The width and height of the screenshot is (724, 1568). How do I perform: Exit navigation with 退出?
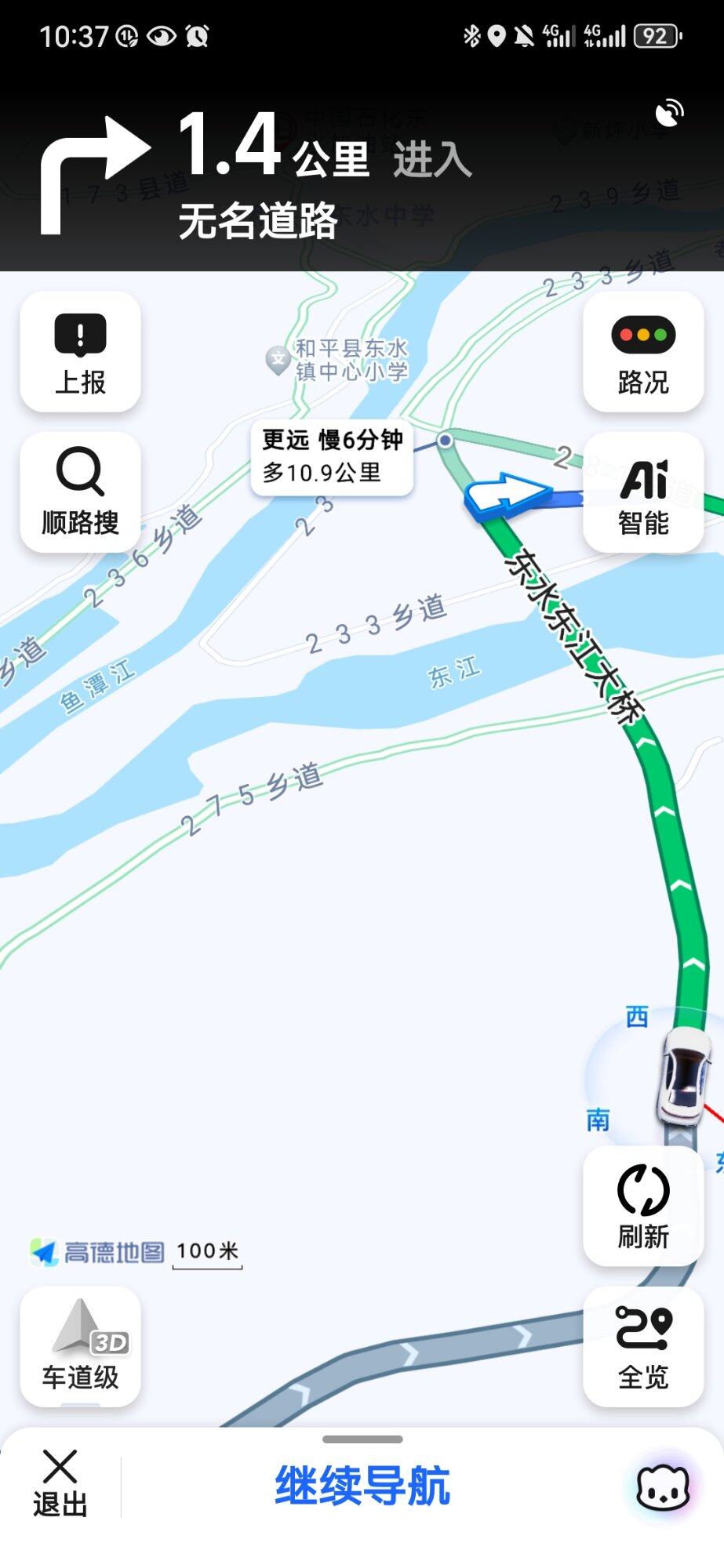pos(60,1483)
